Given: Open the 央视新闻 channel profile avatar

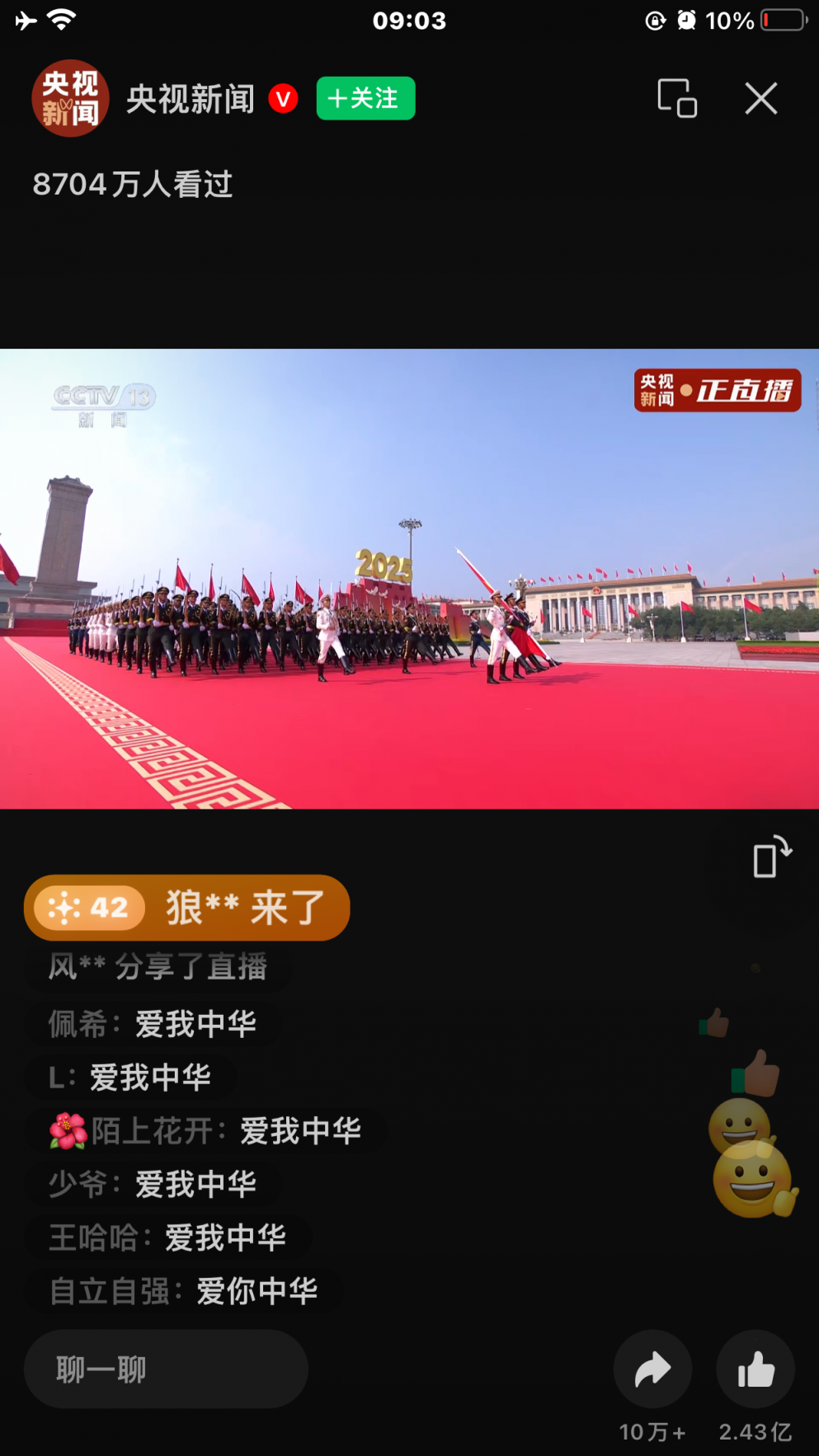Looking at the screenshot, I should click(70, 99).
